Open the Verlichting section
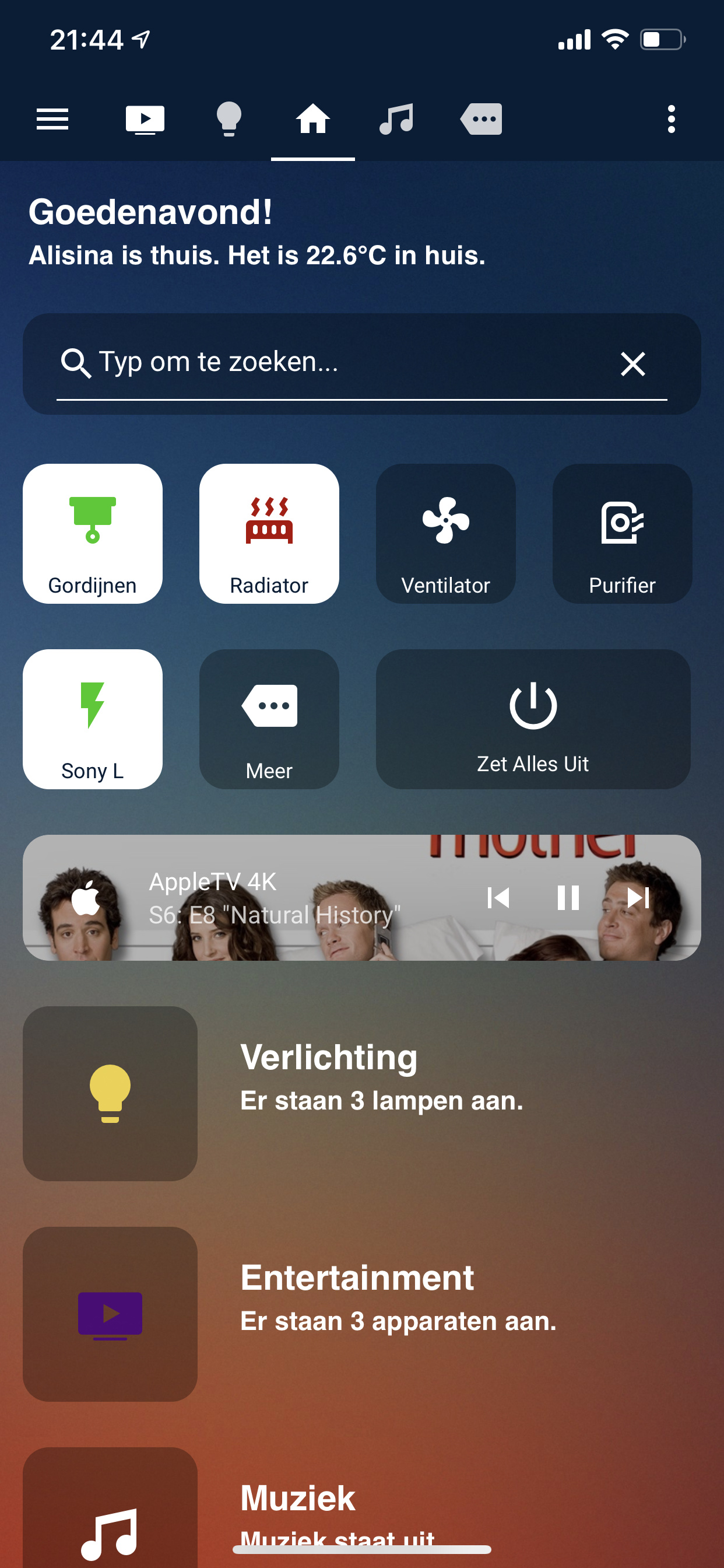 [x=362, y=1093]
